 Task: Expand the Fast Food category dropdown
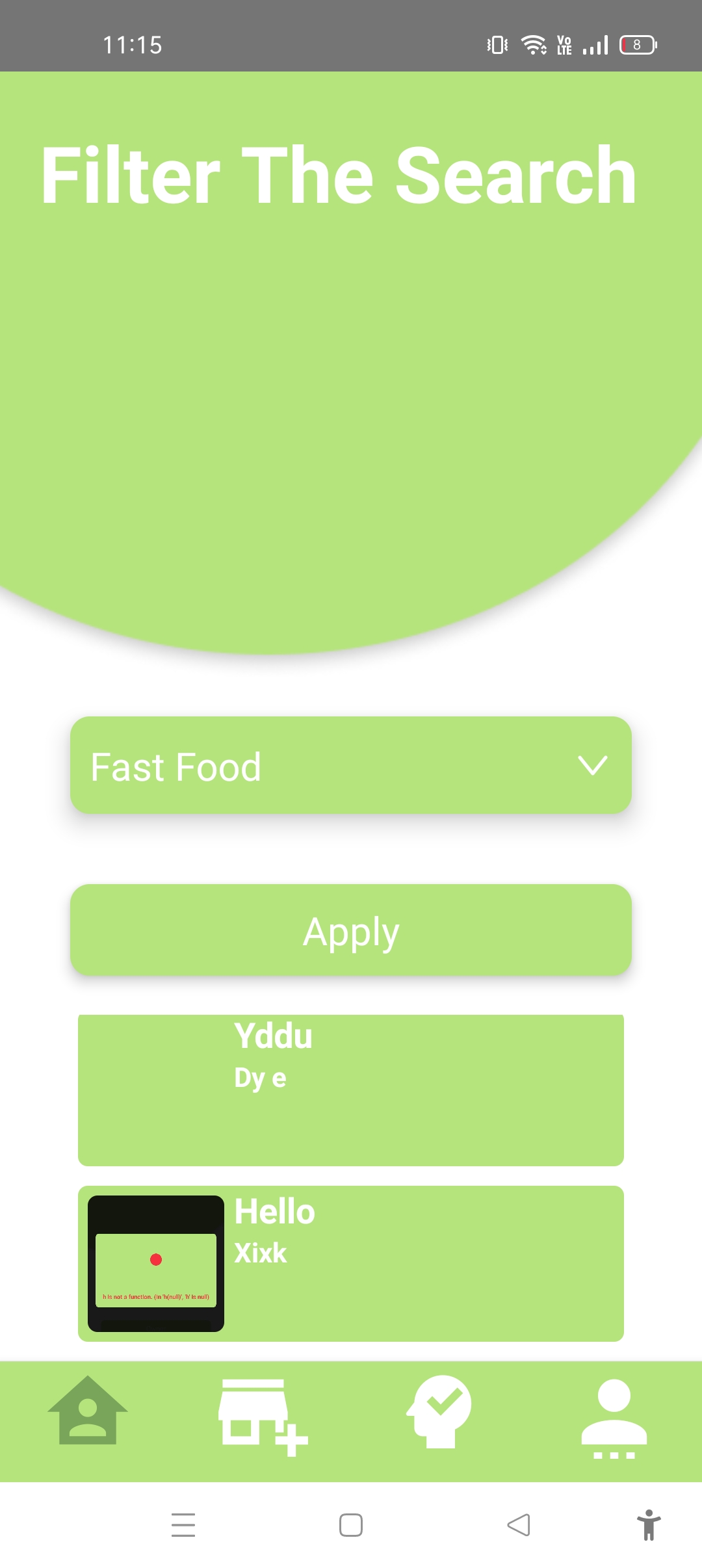[x=351, y=765]
